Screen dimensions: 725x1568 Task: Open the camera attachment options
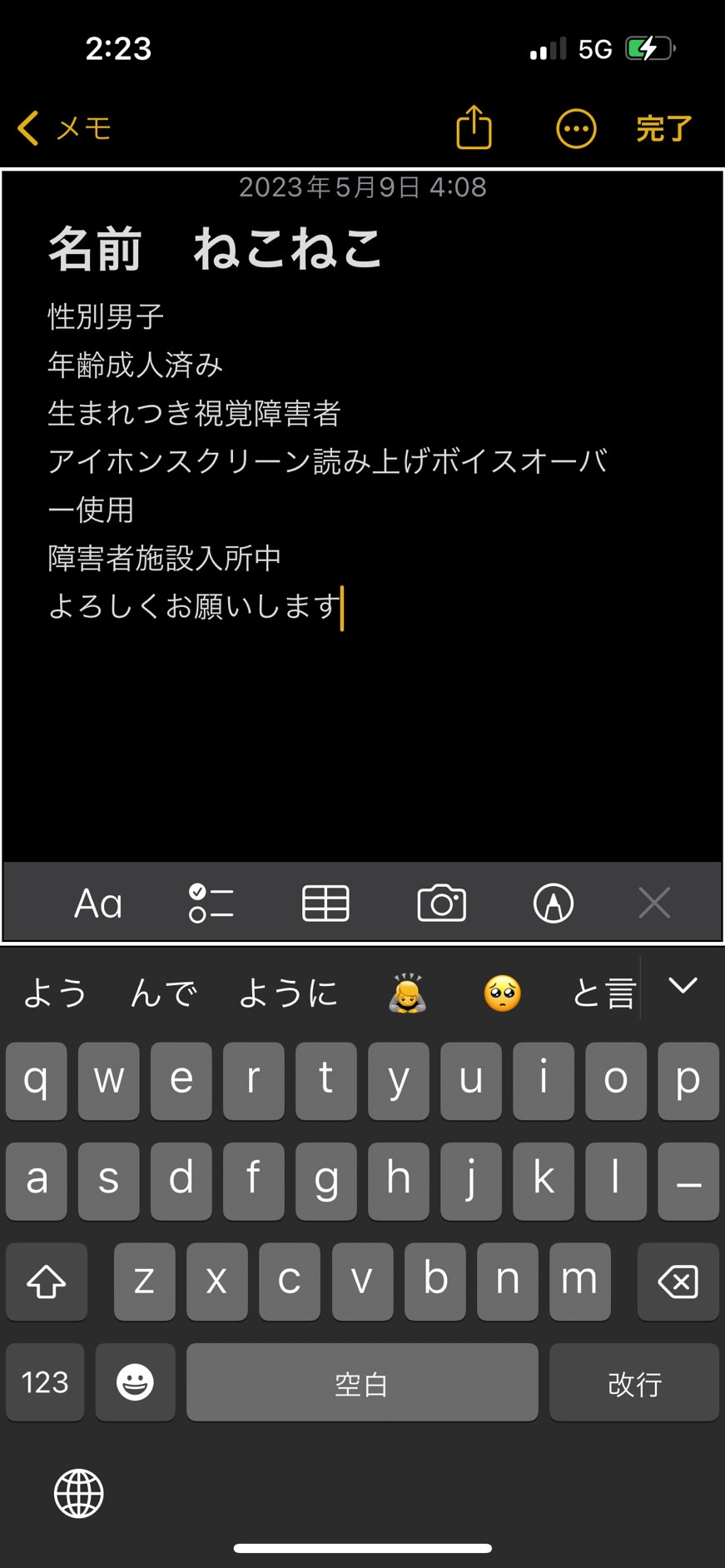coord(441,903)
